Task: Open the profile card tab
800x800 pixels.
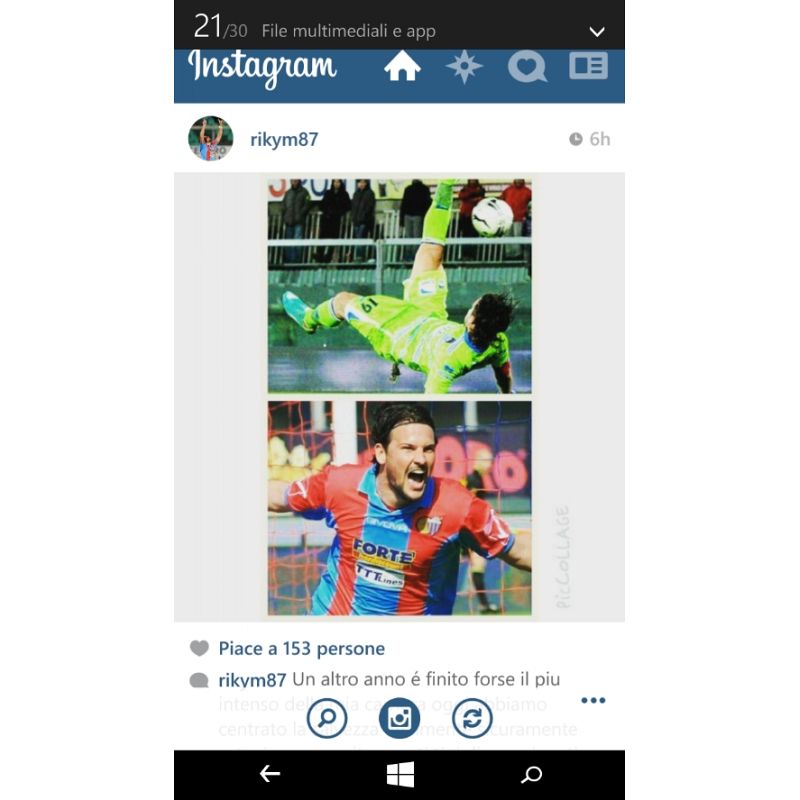Action: pos(588,67)
